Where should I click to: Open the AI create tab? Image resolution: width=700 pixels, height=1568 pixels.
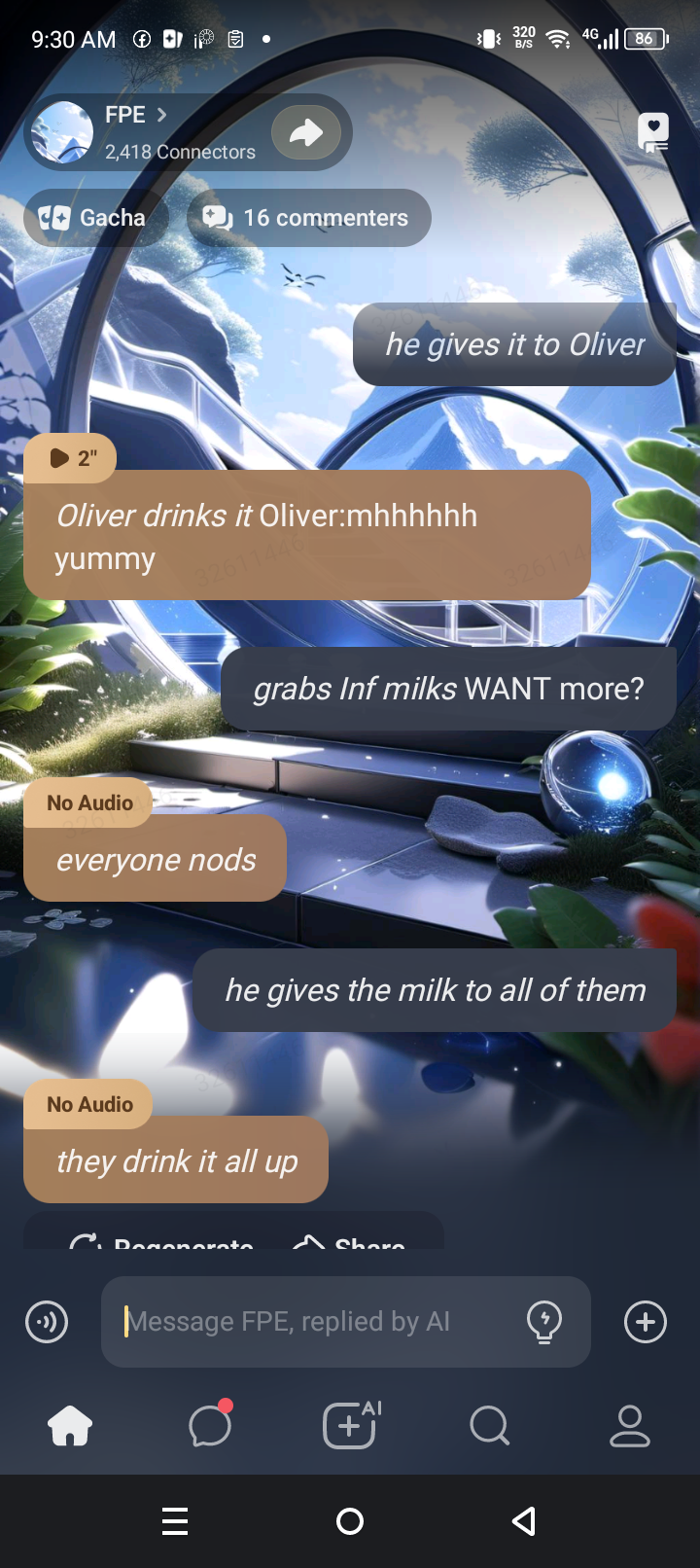pyautogui.click(x=350, y=1427)
